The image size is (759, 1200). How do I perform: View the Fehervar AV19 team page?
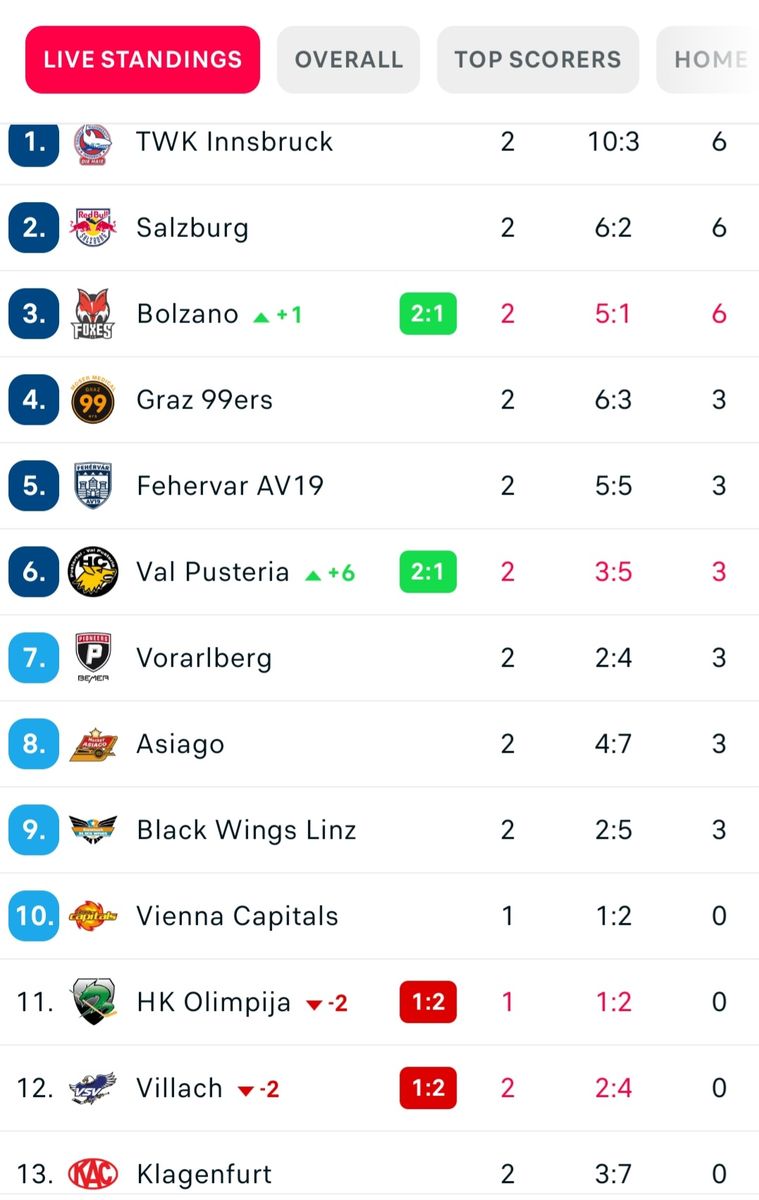(x=230, y=486)
